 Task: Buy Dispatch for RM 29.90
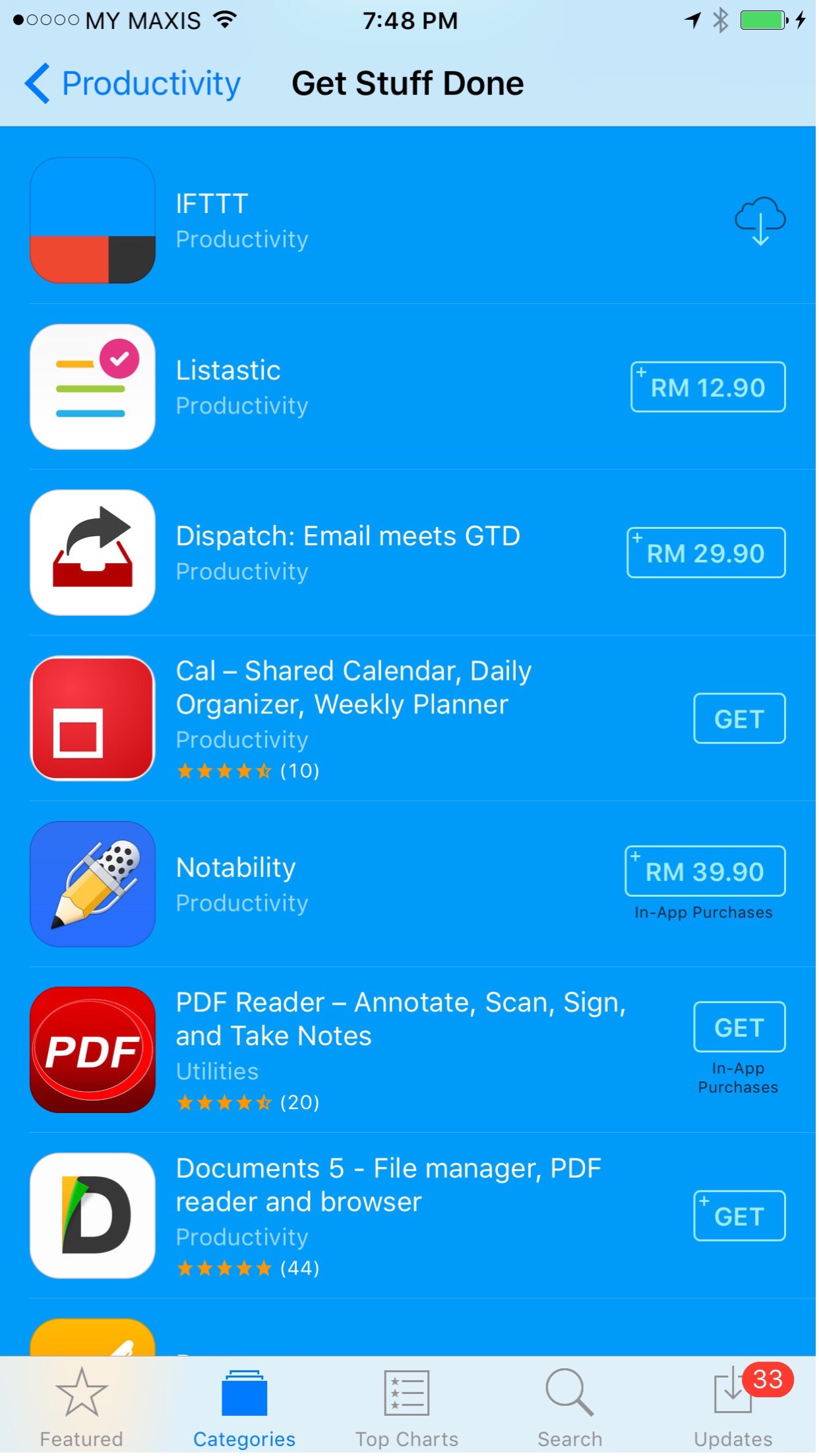coord(706,553)
